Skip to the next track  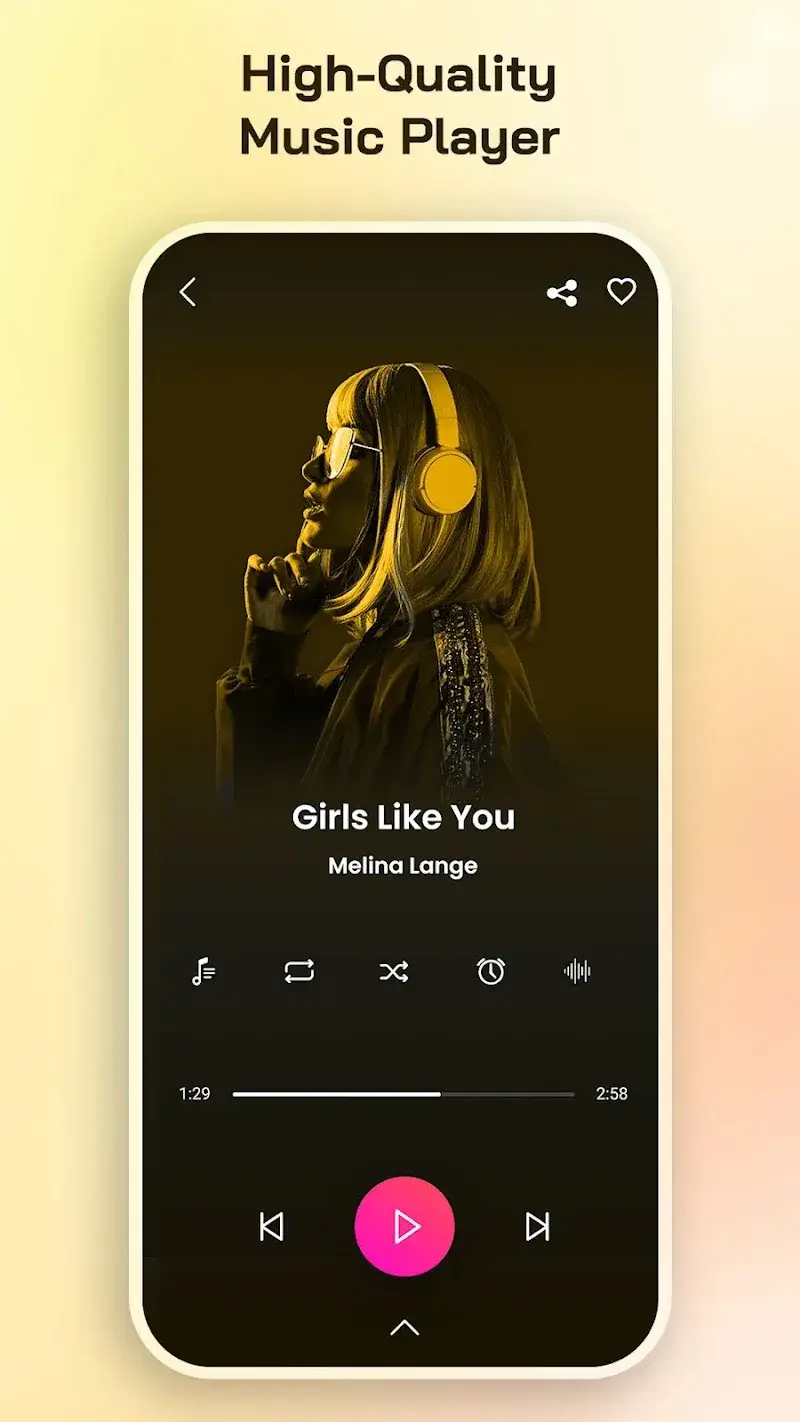pyautogui.click(x=537, y=1226)
